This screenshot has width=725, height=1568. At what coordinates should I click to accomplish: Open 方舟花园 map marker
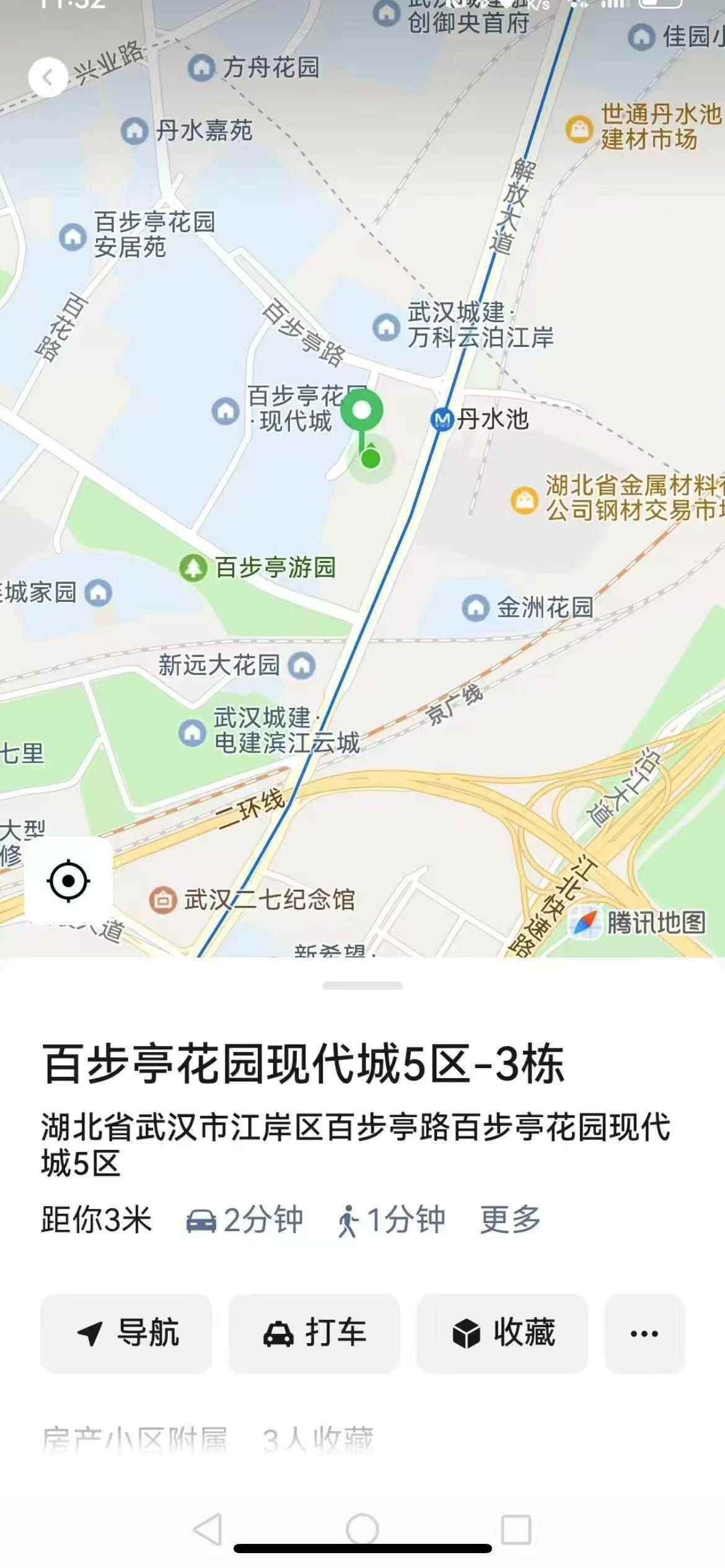tap(201, 68)
